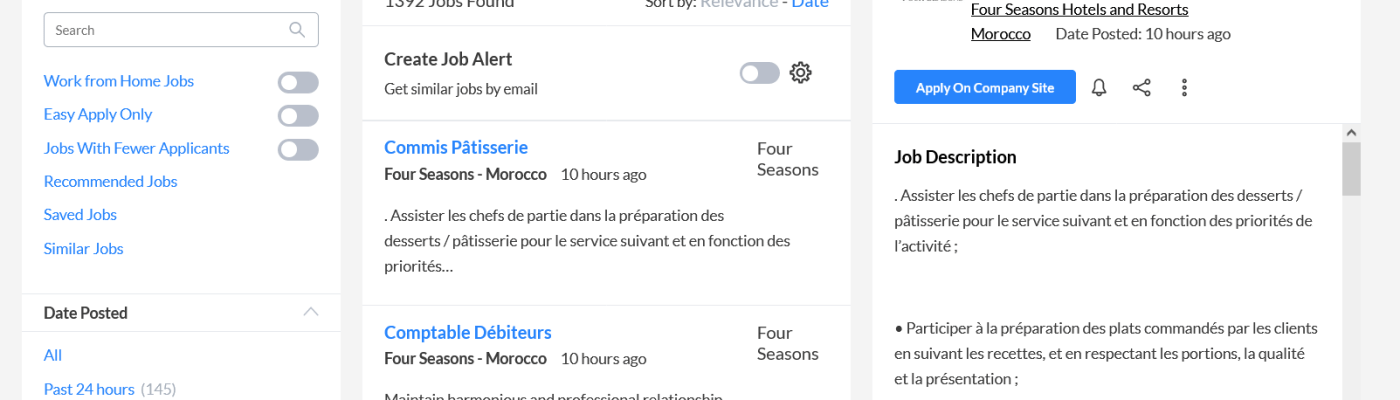Set a notification bell for this job

1098,88
